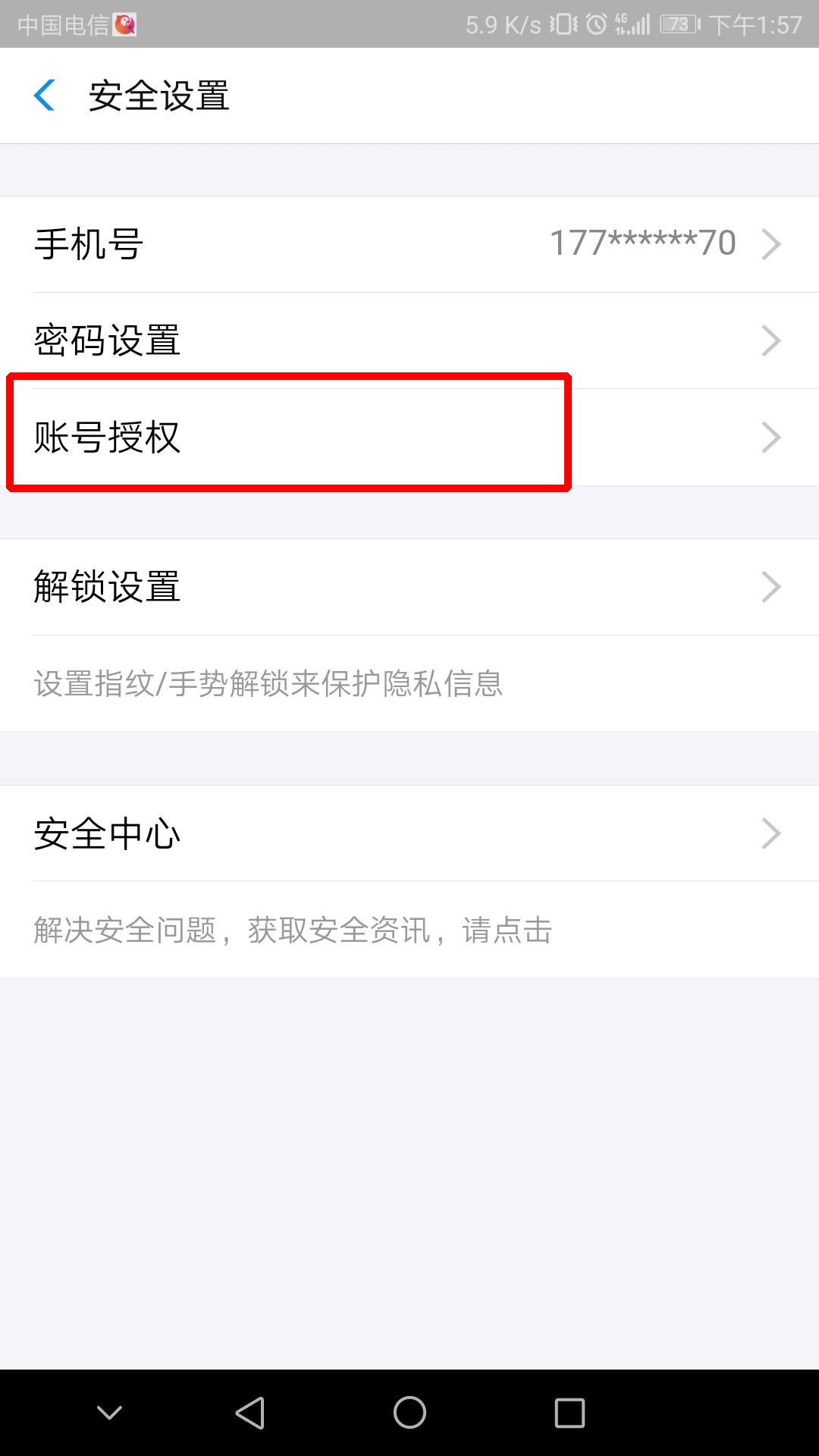Go back from 安全设置 page
819x1456 pixels.
[45, 96]
